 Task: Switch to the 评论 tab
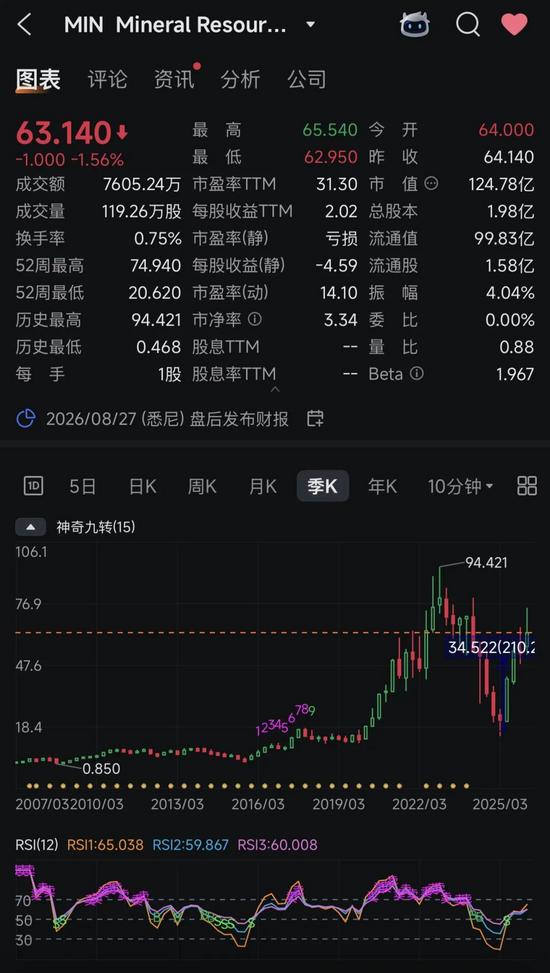pos(107,79)
